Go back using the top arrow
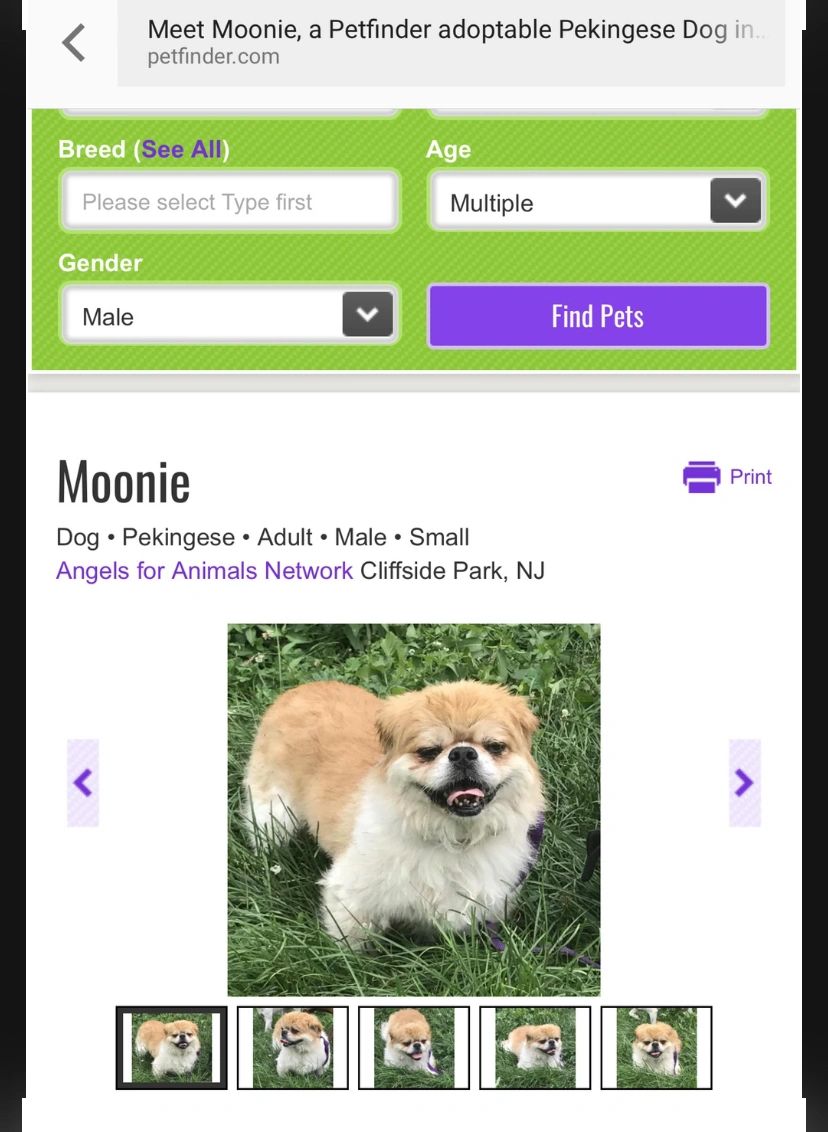 [73, 43]
